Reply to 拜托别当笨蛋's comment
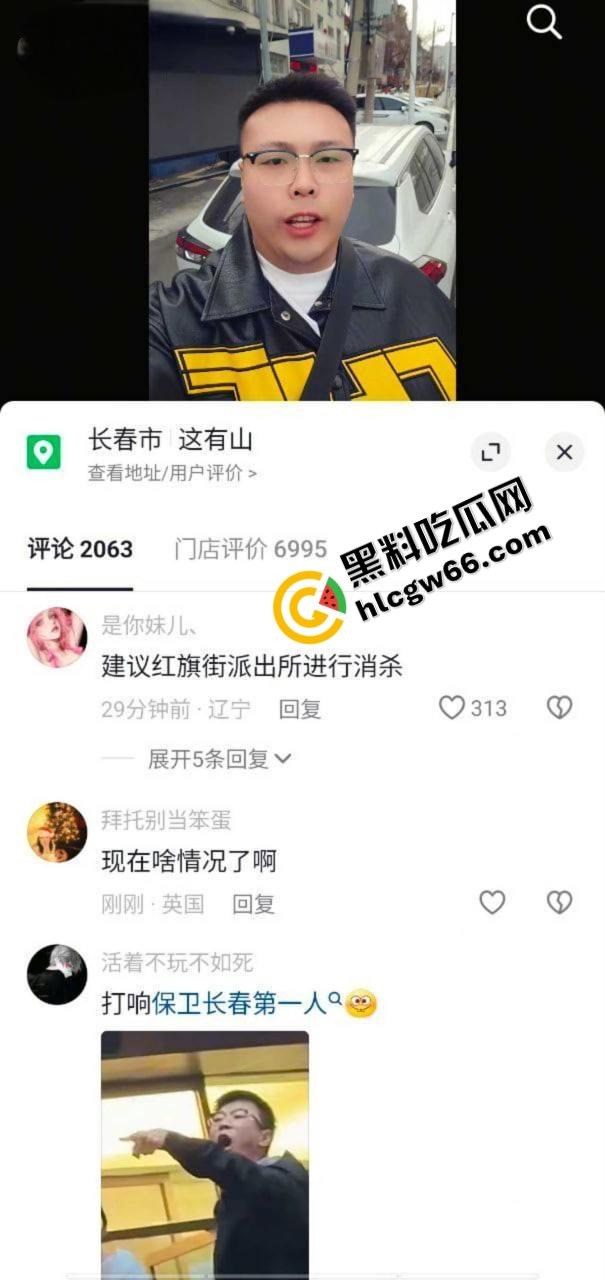Viewport: 605px width, 1280px height. (x=253, y=904)
